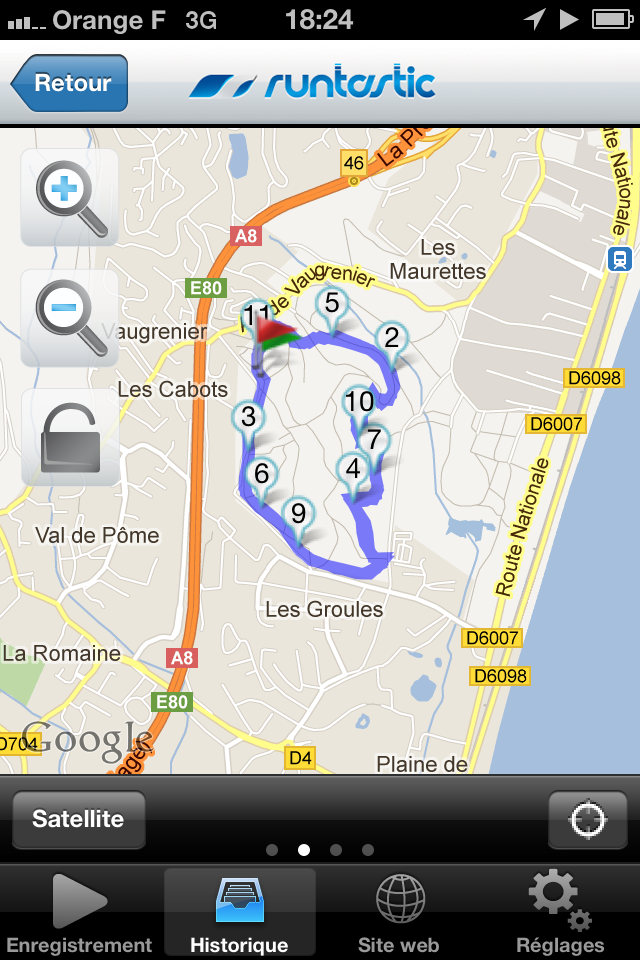This screenshot has width=640, height=960.
Task: Center map on current location
Action: point(587,820)
